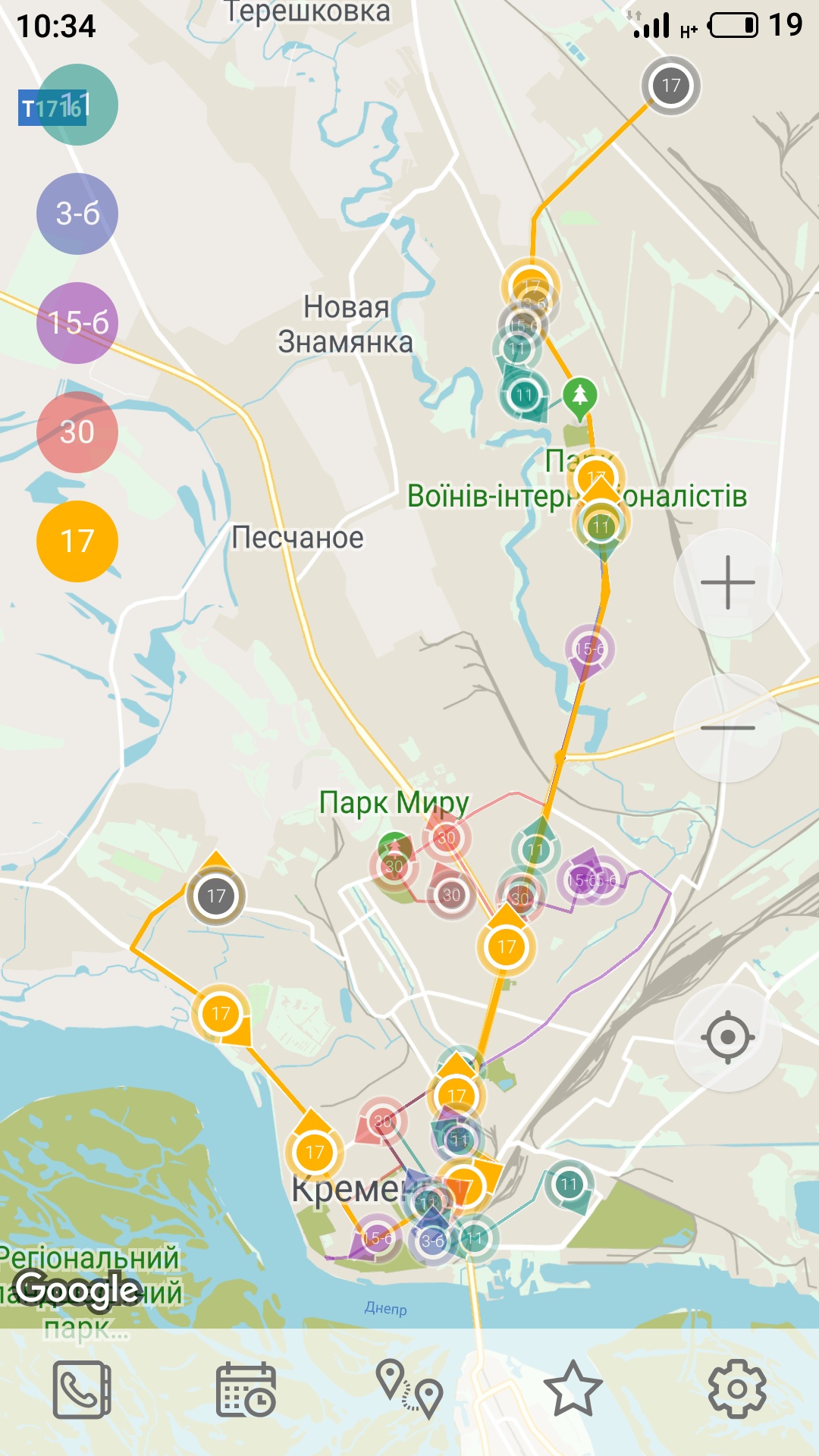Center map on my location
Viewport: 819px width, 1456px height.
[727, 1037]
